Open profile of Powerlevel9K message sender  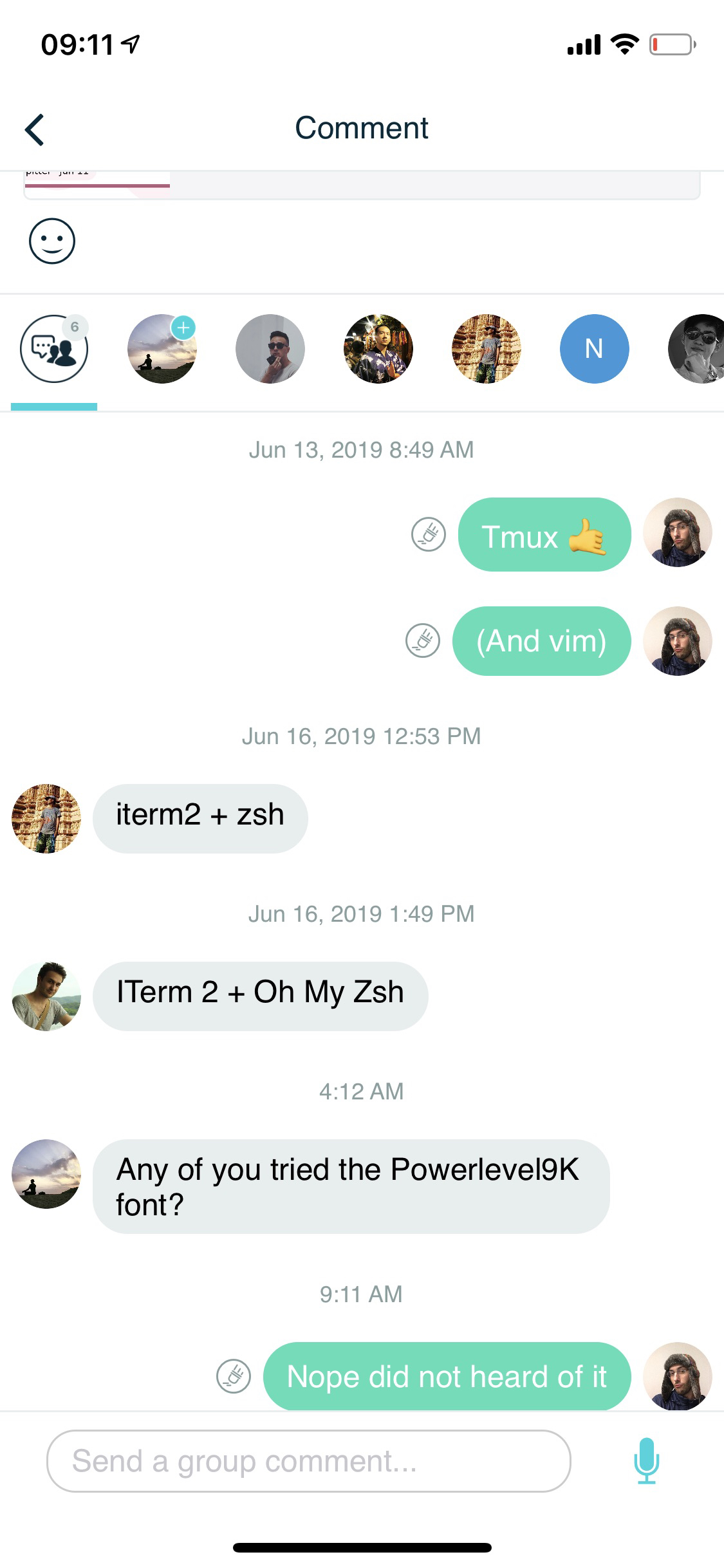coord(46,1174)
